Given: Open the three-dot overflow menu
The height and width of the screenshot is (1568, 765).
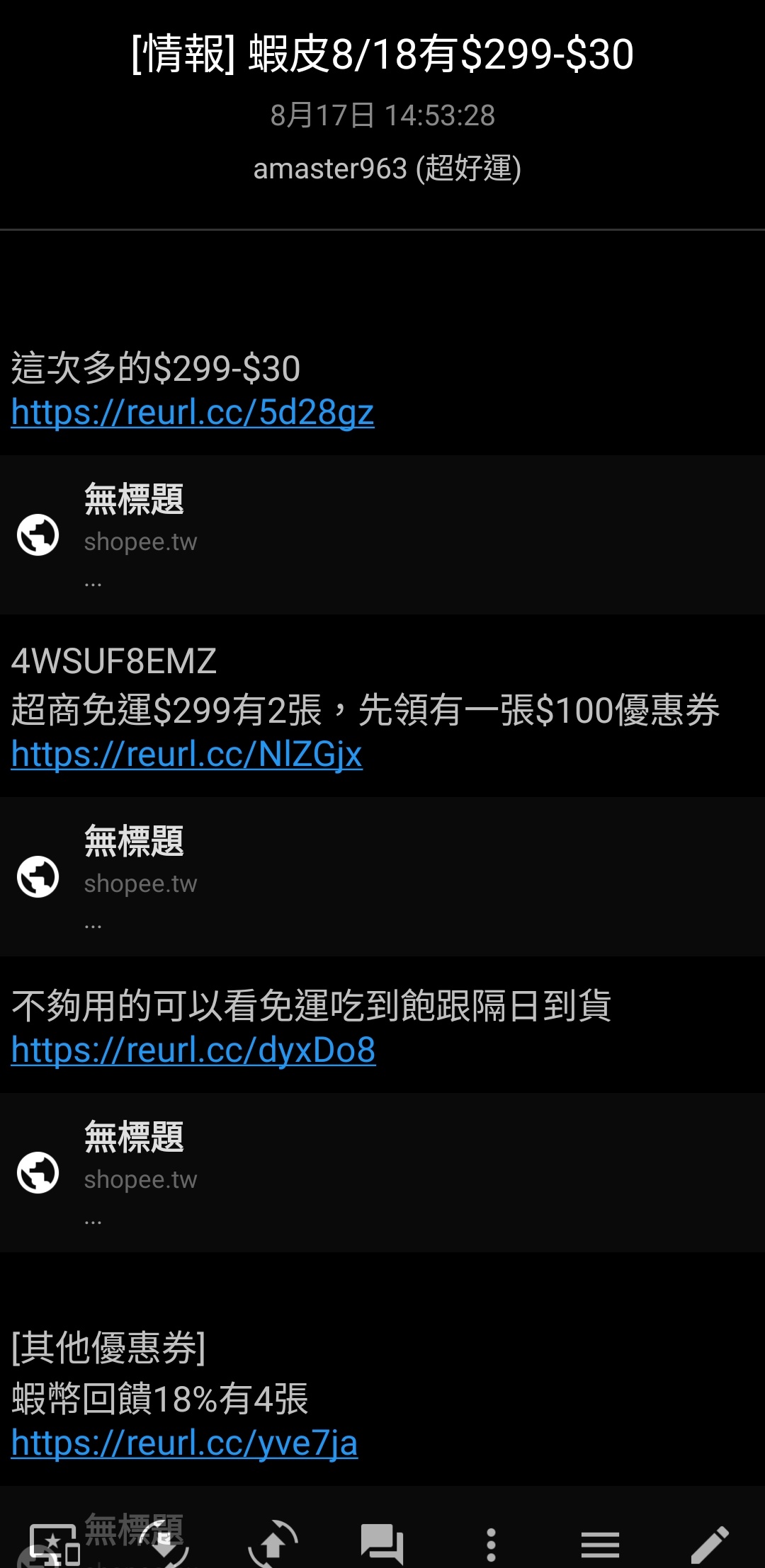Looking at the screenshot, I should point(491,1544).
